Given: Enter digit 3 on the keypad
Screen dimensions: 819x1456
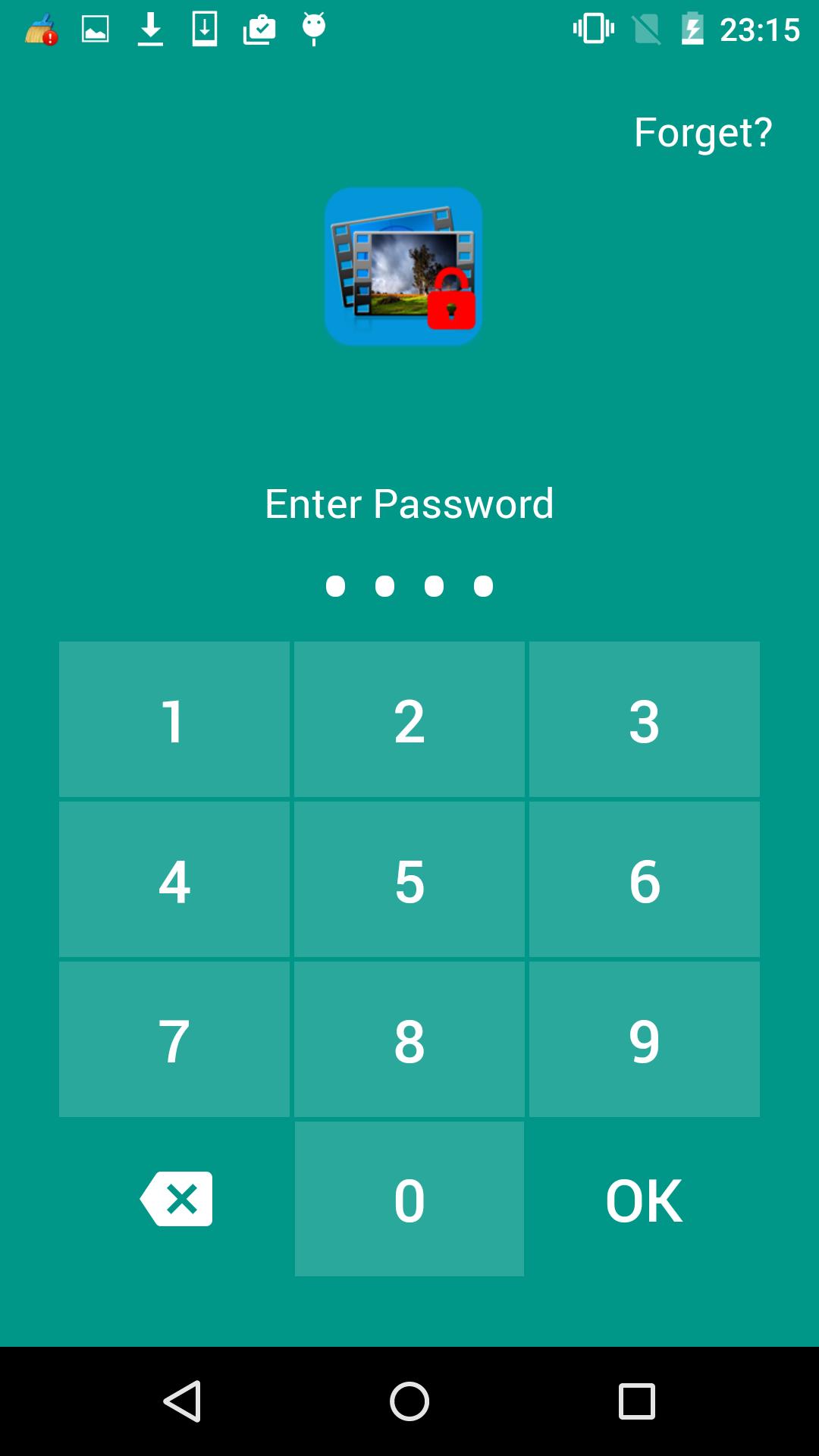Looking at the screenshot, I should coord(645,719).
